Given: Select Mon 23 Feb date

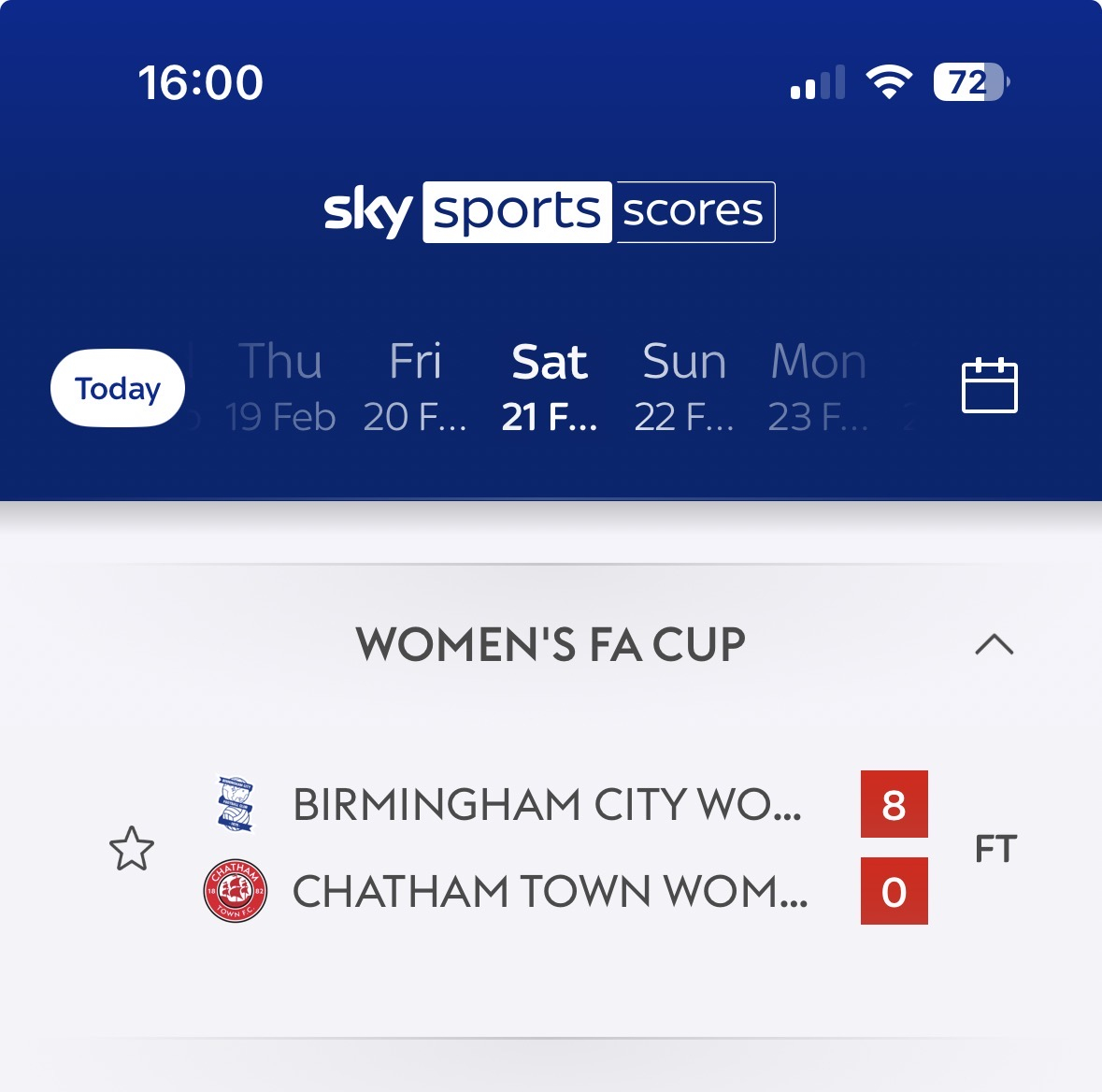Looking at the screenshot, I should tap(819, 388).
